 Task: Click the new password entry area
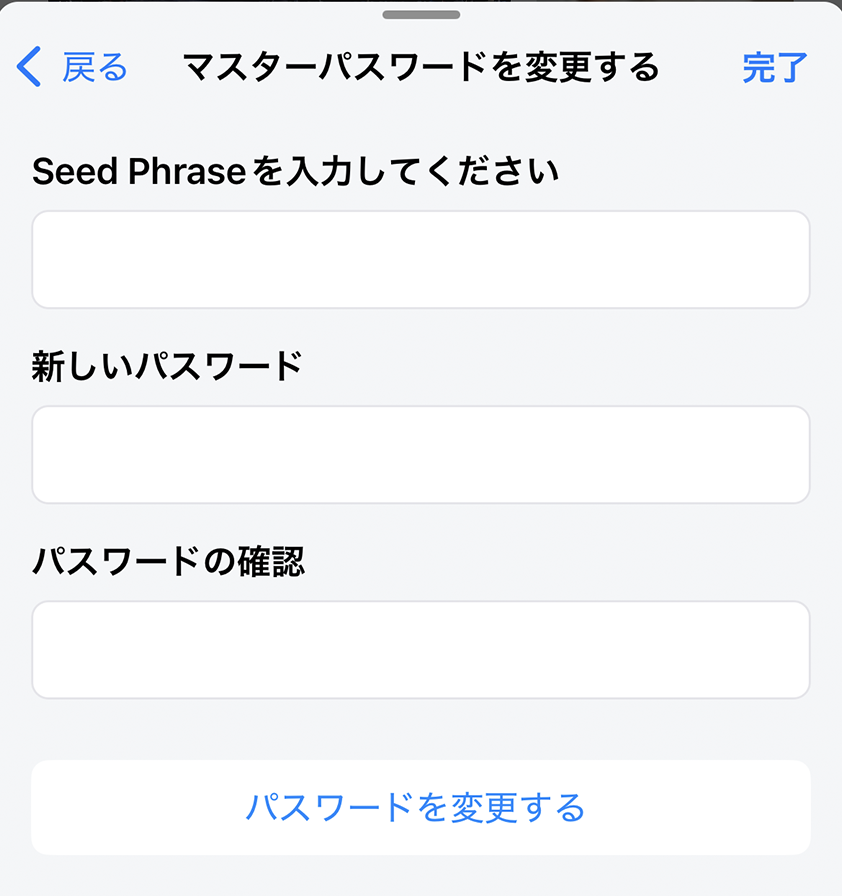click(421, 454)
